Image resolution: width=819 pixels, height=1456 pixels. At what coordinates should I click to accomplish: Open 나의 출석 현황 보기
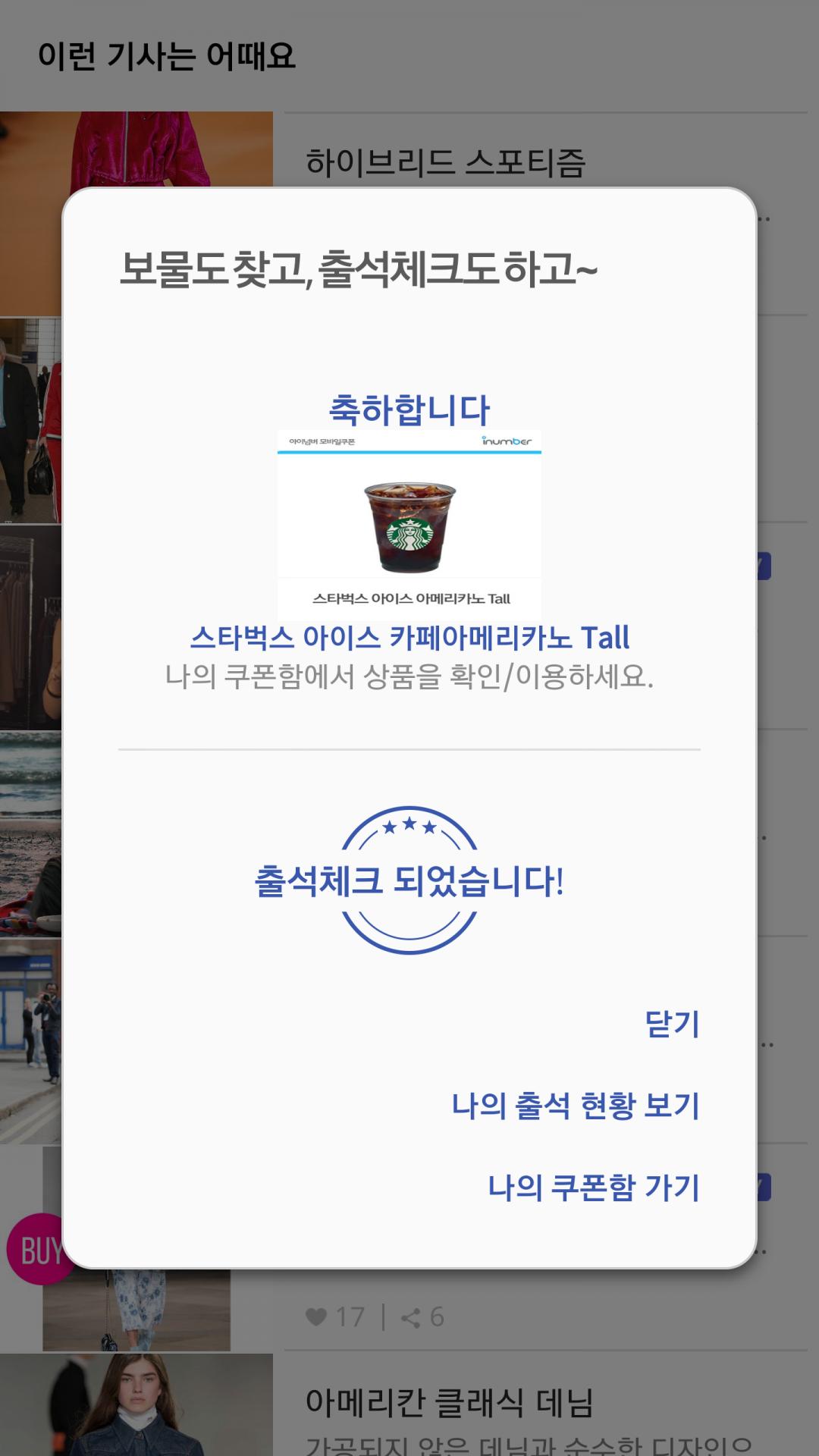point(576,1106)
